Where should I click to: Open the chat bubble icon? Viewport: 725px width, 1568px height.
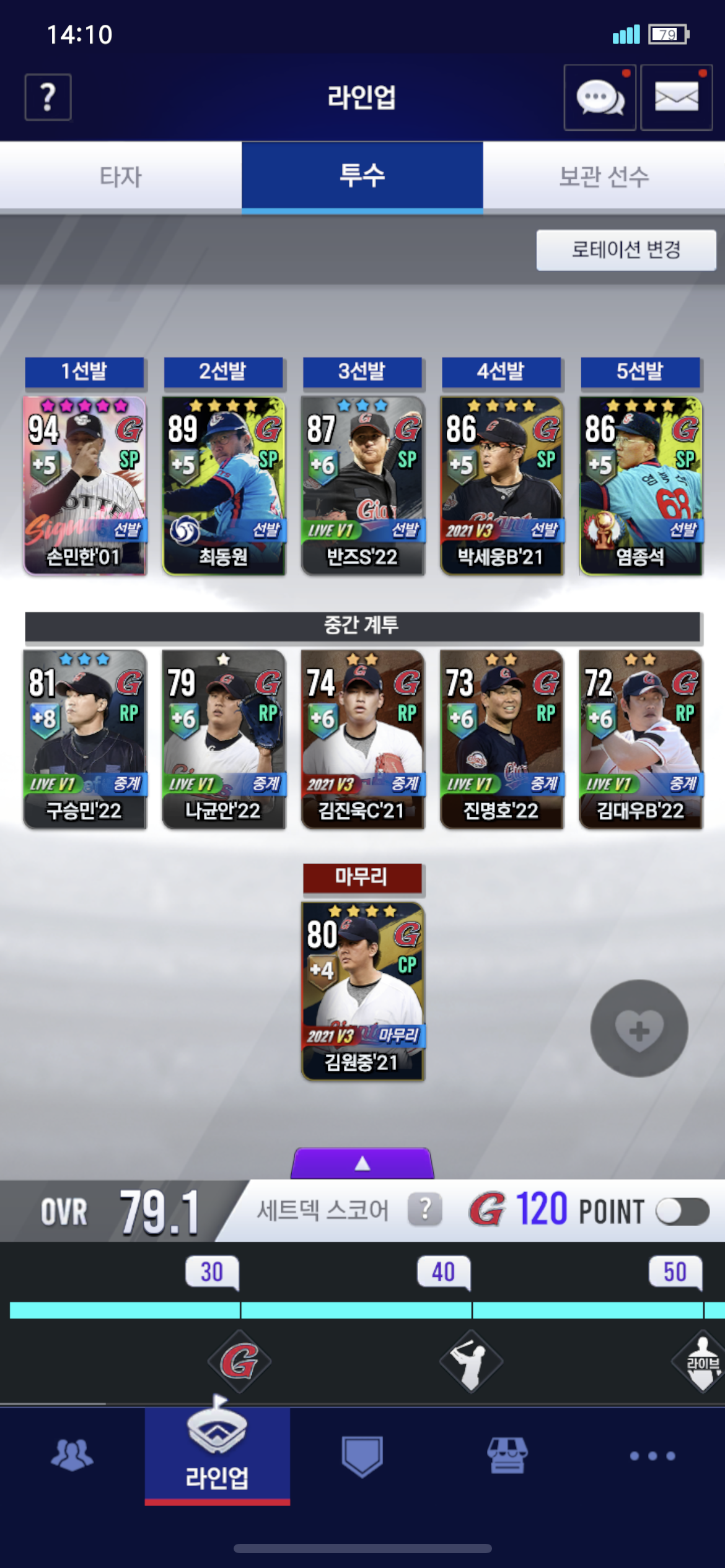(x=600, y=97)
